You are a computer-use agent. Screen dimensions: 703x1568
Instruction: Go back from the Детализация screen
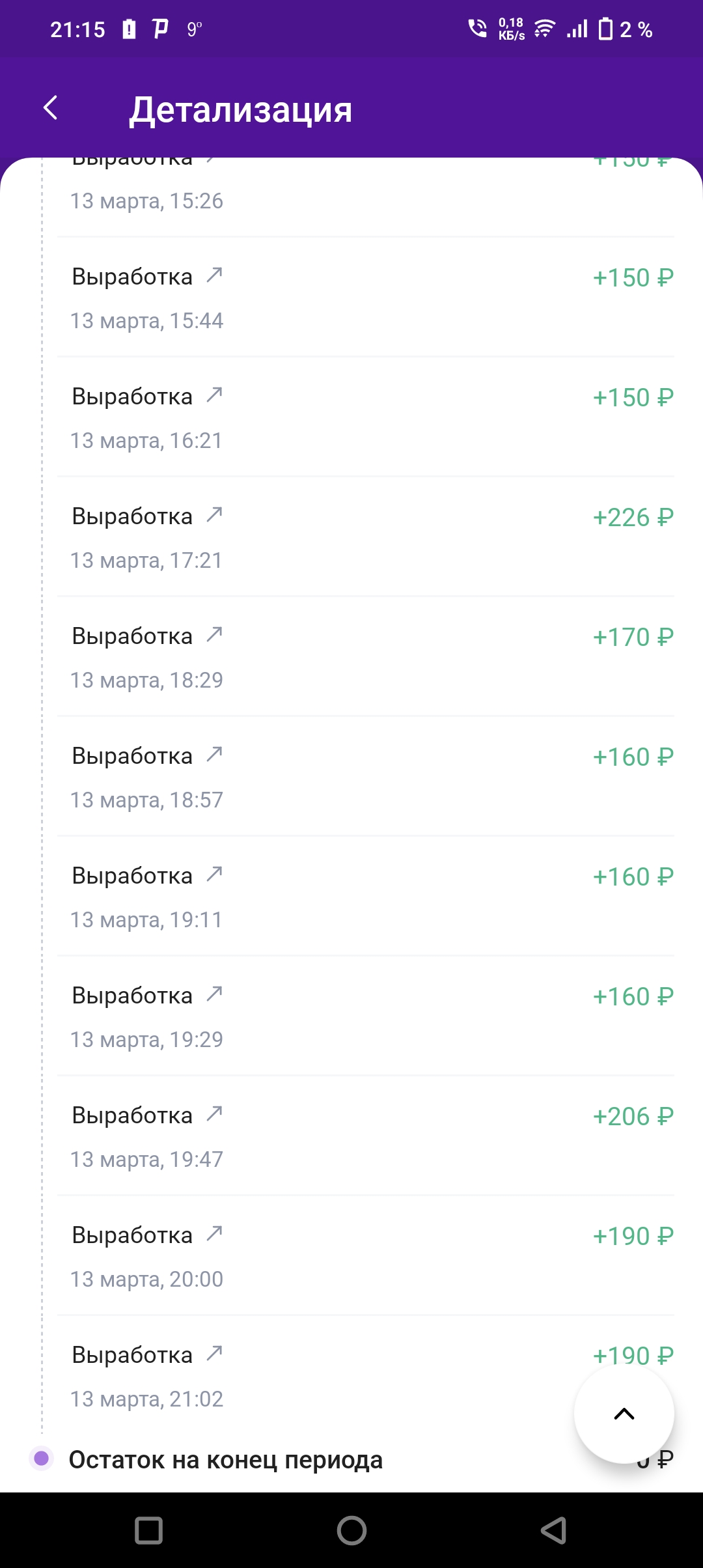[50, 107]
